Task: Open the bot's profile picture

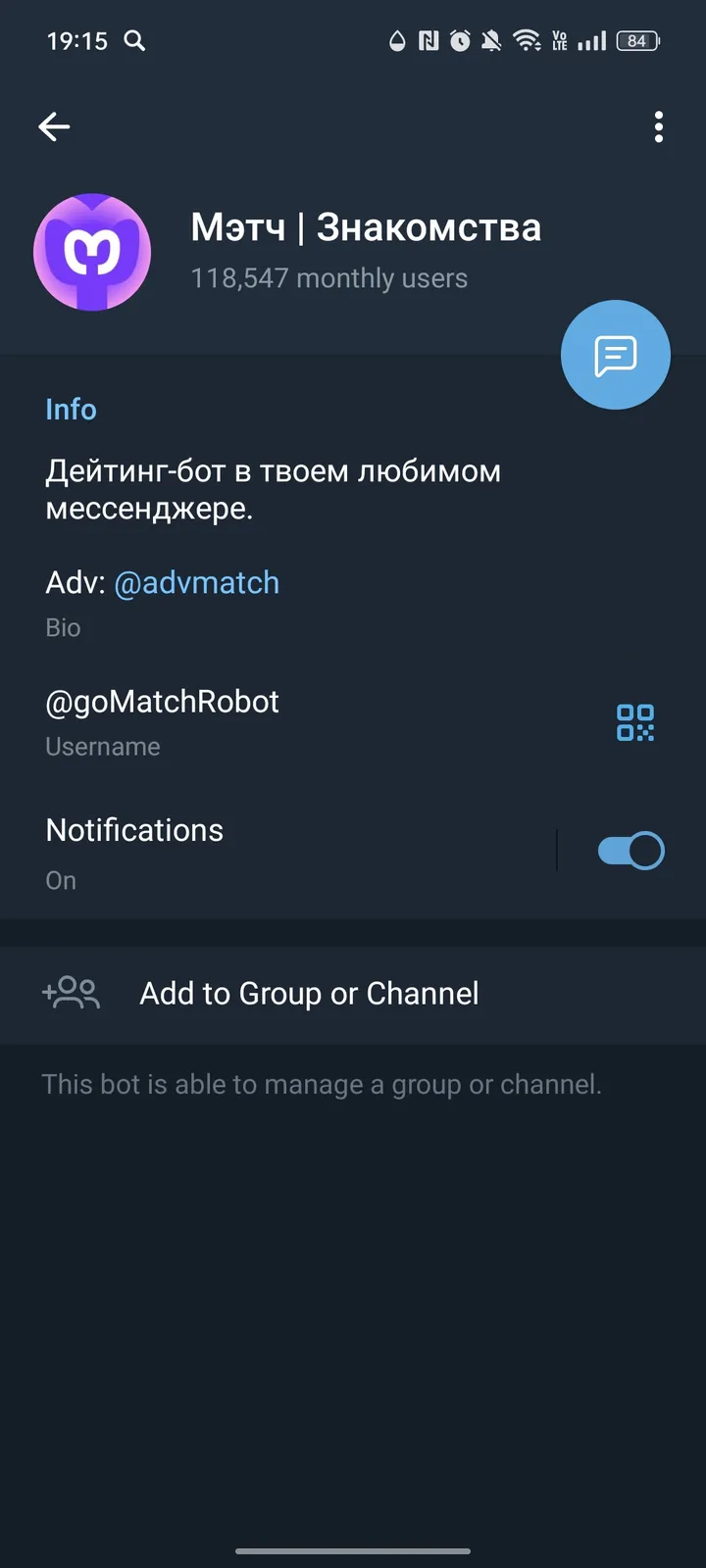Action: [92, 252]
